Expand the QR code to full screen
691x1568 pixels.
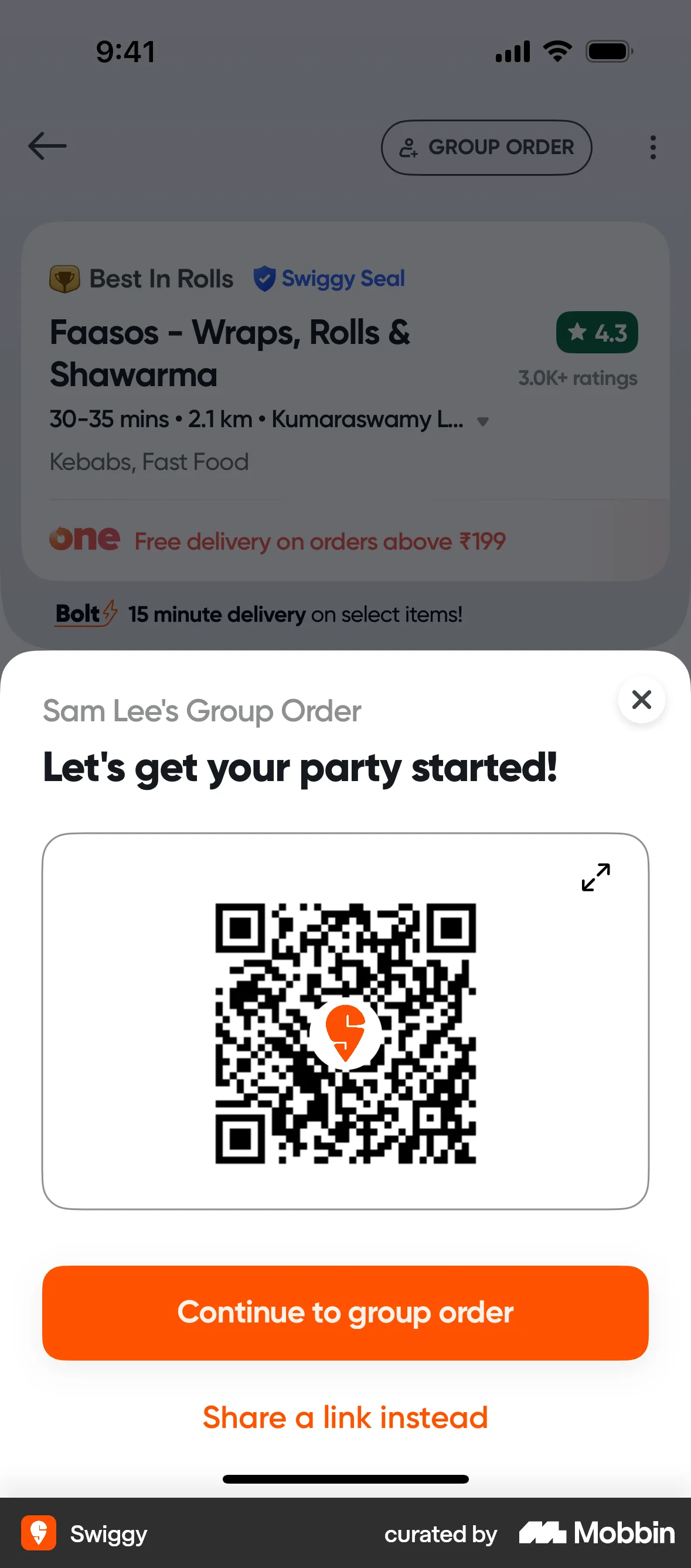tap(595, 877)
